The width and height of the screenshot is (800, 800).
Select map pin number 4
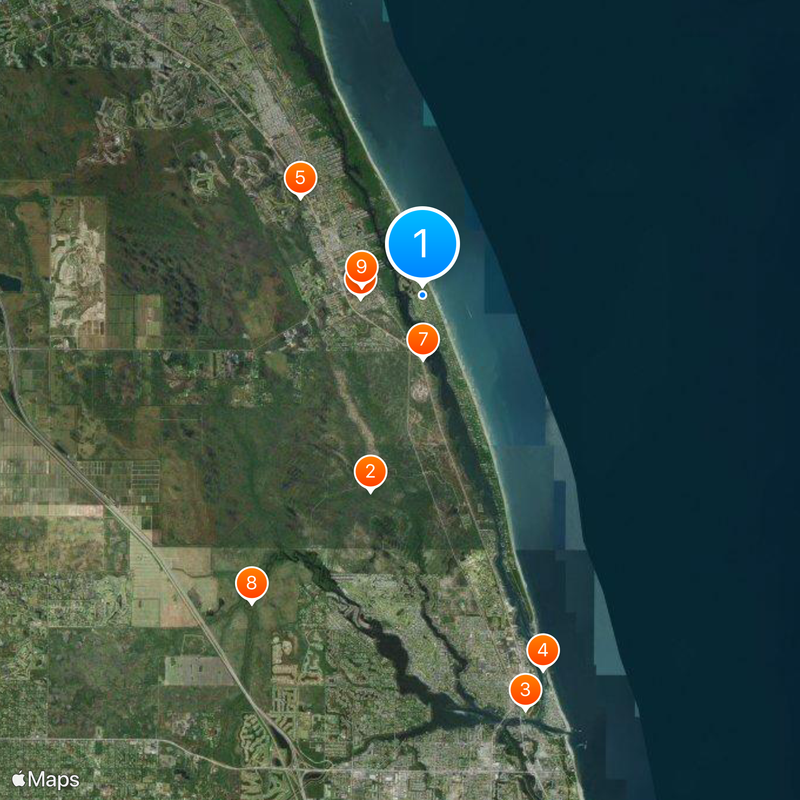(543, 651)
